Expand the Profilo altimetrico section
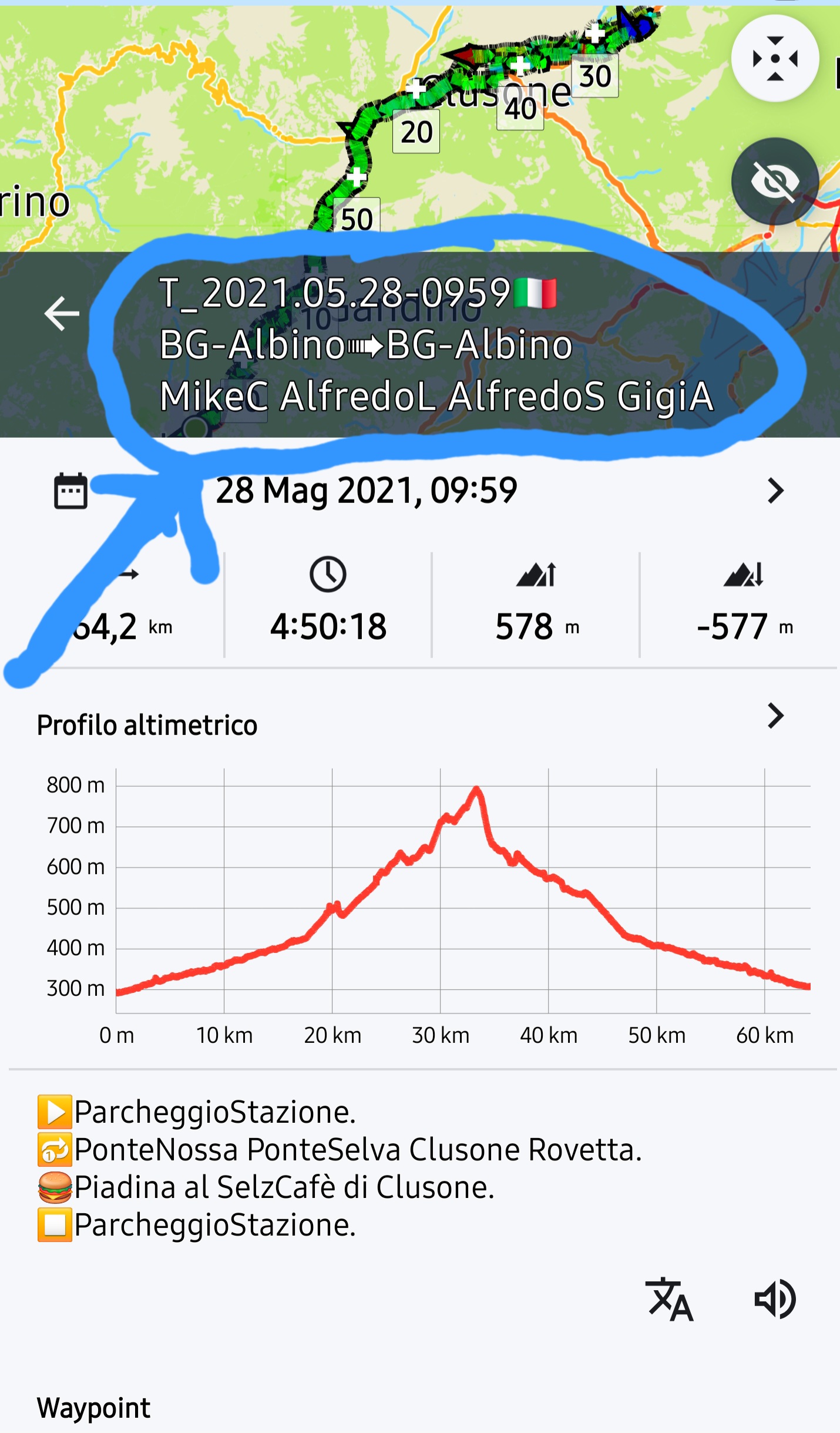Viewport: 840px width, 1433px height. [775, 716]
